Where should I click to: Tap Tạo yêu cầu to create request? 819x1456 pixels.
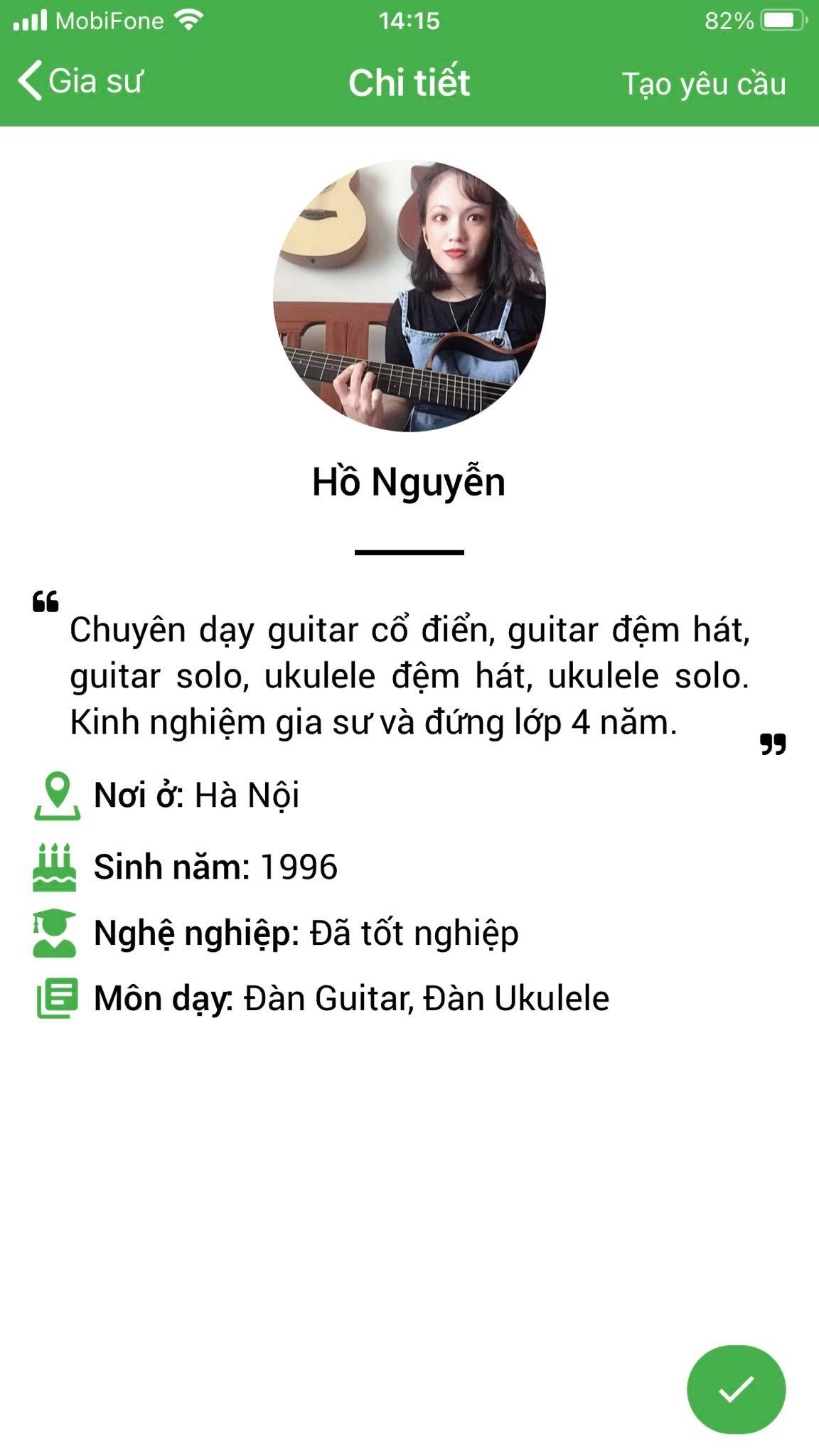pyautogui.click(x=704, y=84)
